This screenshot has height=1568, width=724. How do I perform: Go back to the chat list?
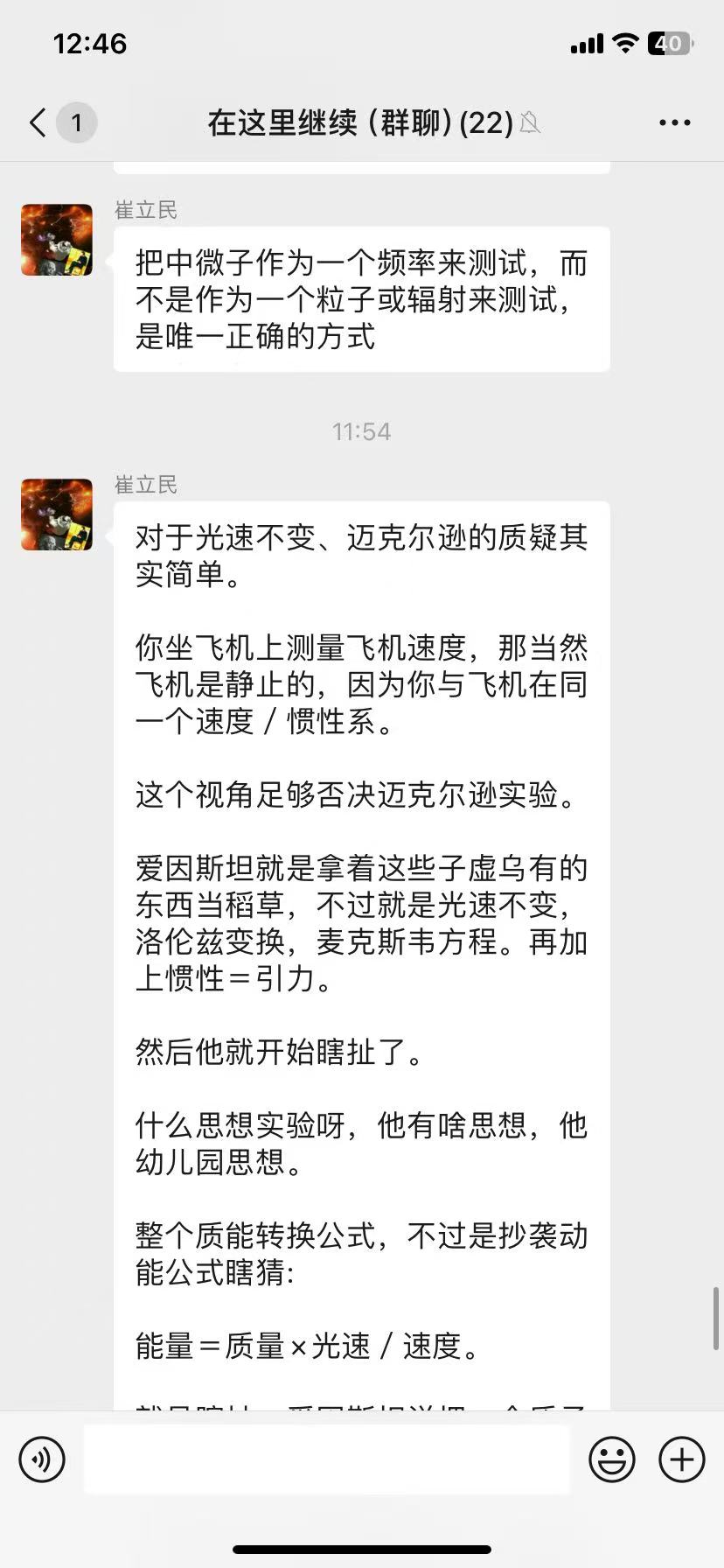38,122
